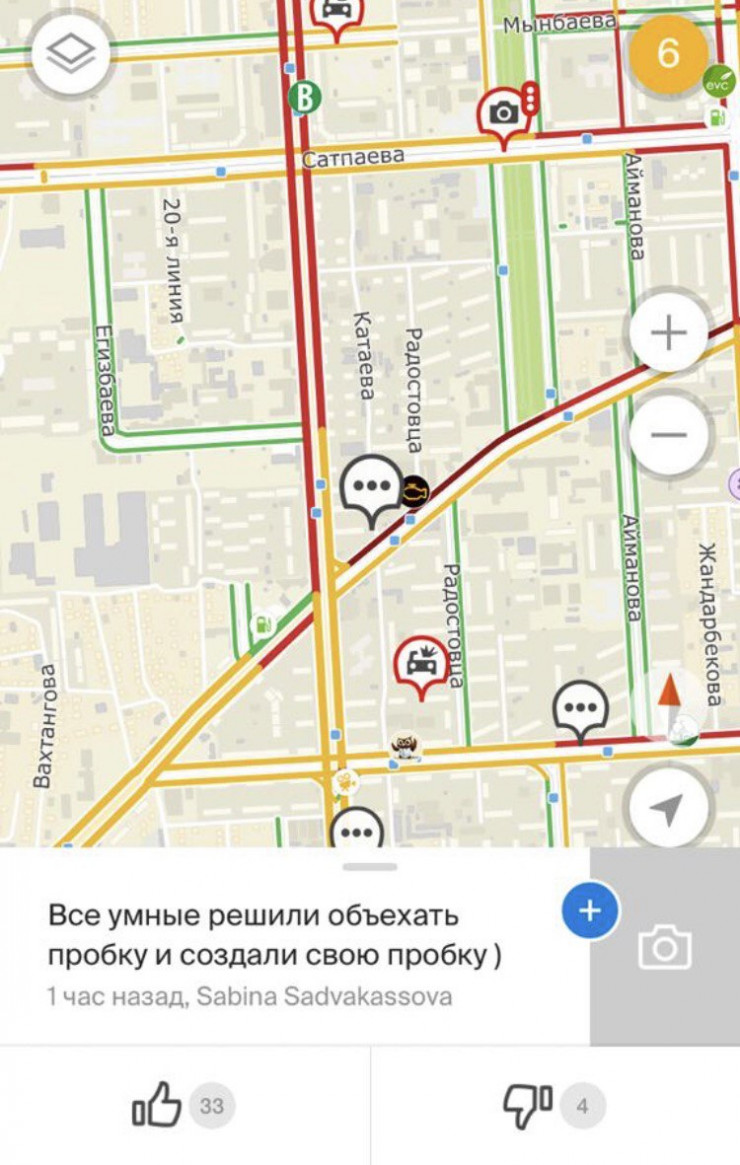Tap the orange traffic level 6 indicator

tap(667, 54)
